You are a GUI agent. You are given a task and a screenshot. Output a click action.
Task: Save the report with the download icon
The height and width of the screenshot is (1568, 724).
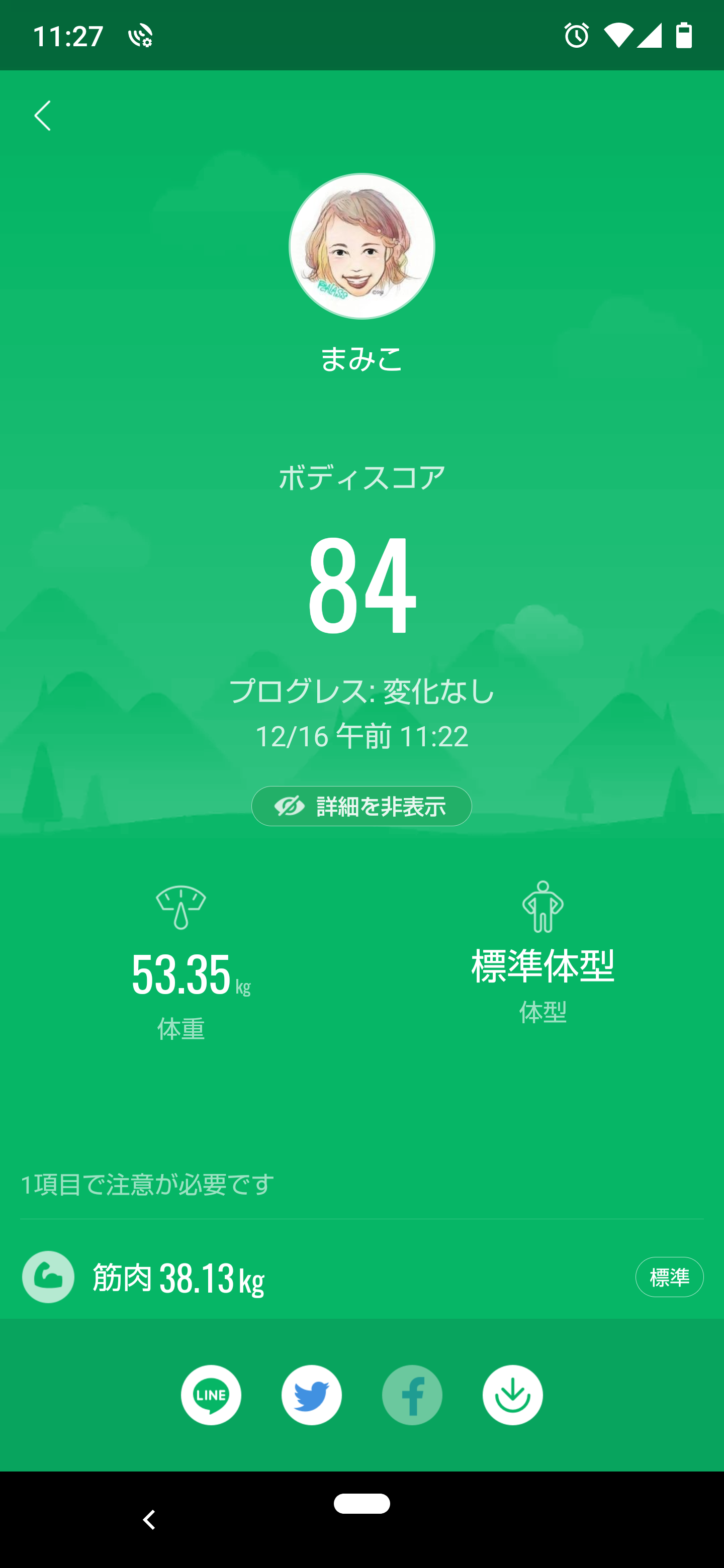[513, 1395]
